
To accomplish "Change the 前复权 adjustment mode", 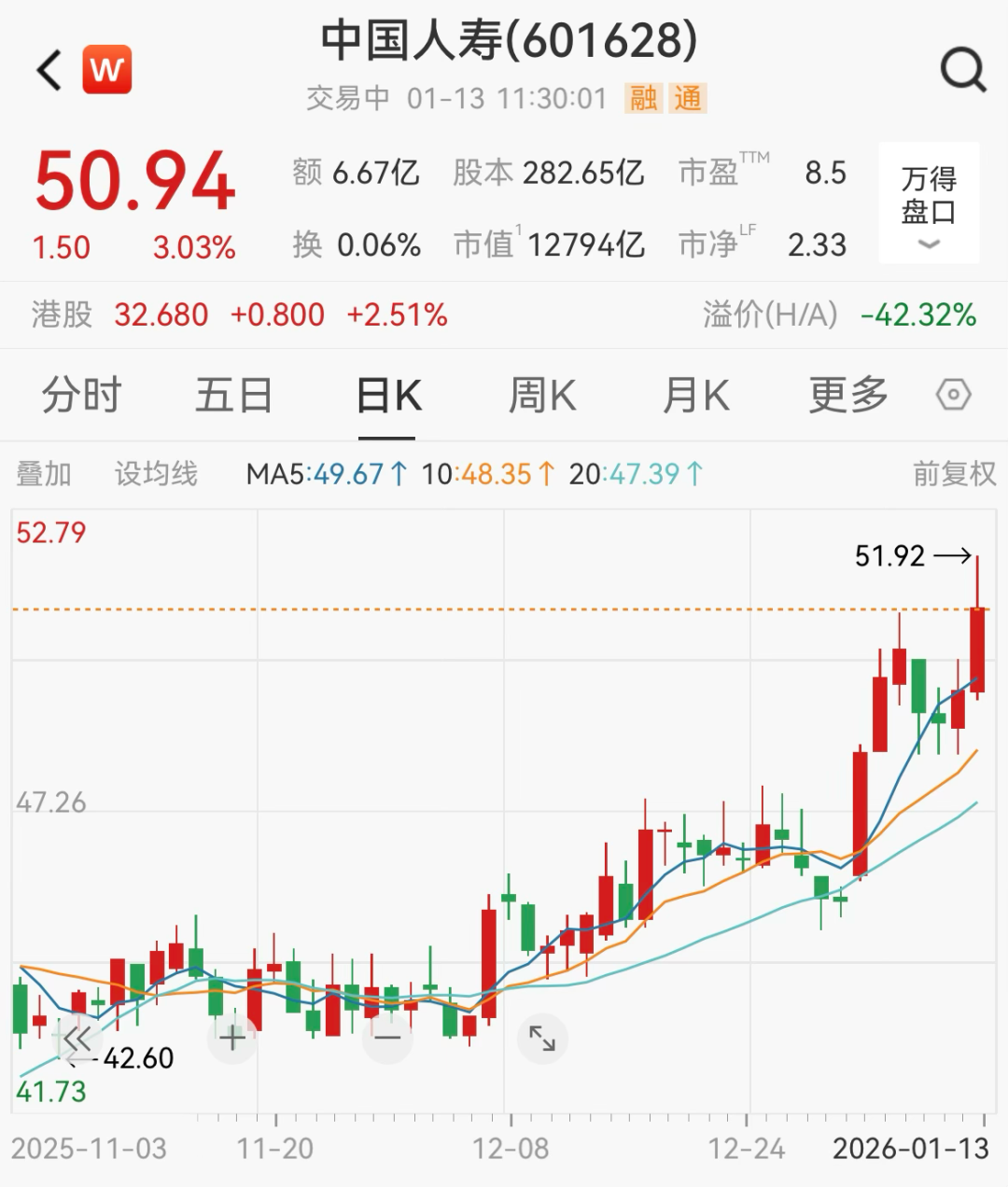I will pos(954,474).
